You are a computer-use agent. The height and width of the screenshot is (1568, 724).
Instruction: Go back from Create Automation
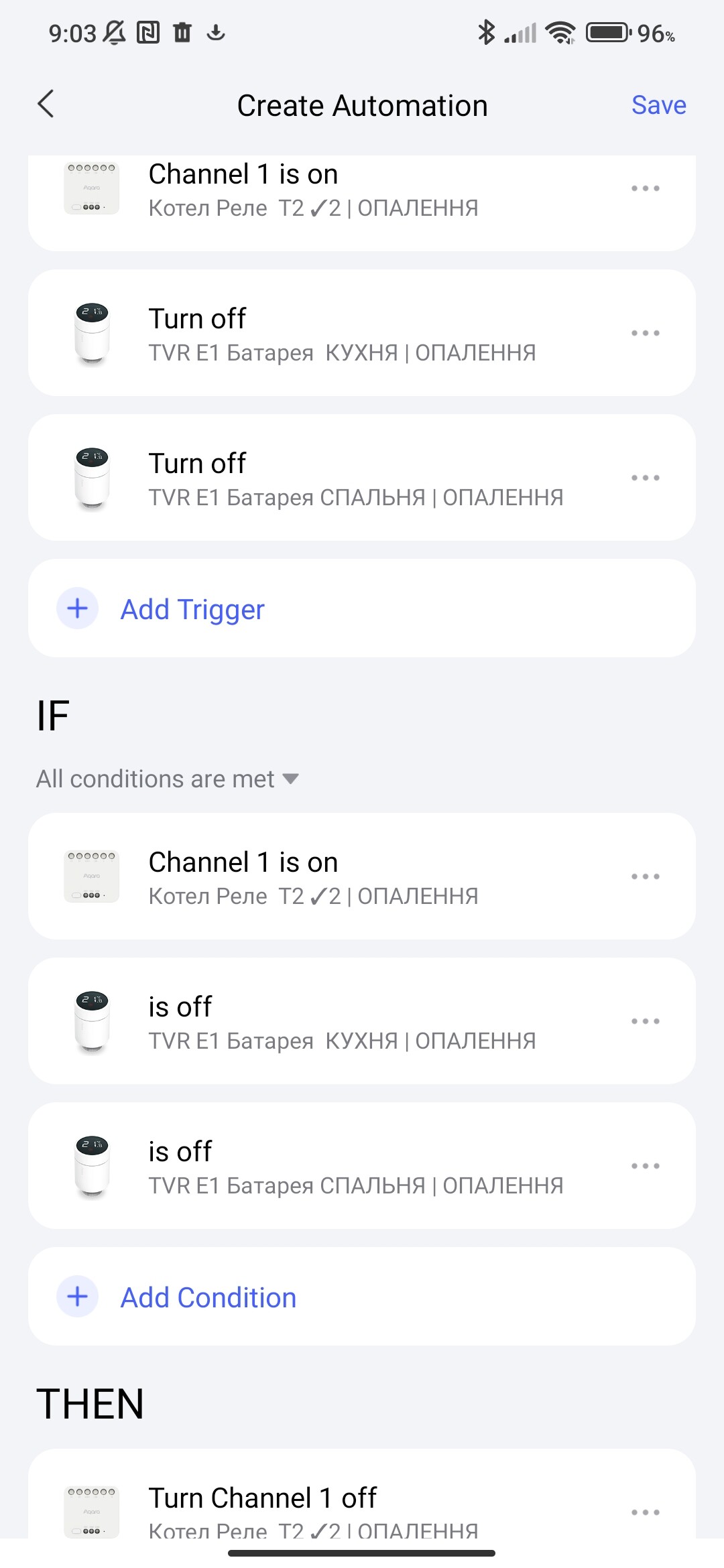[x=46, y=105]
